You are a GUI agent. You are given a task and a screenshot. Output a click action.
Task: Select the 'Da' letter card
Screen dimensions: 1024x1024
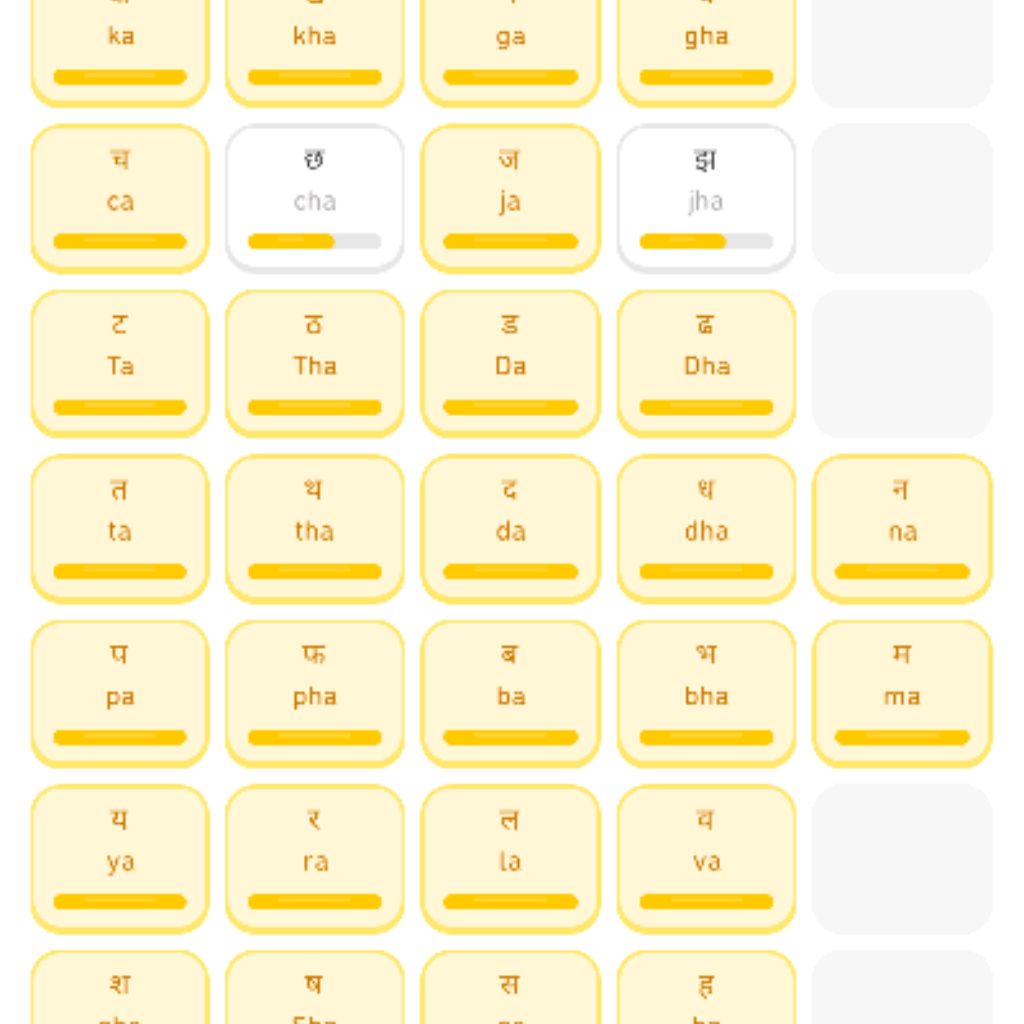click(x=510, y=363)
